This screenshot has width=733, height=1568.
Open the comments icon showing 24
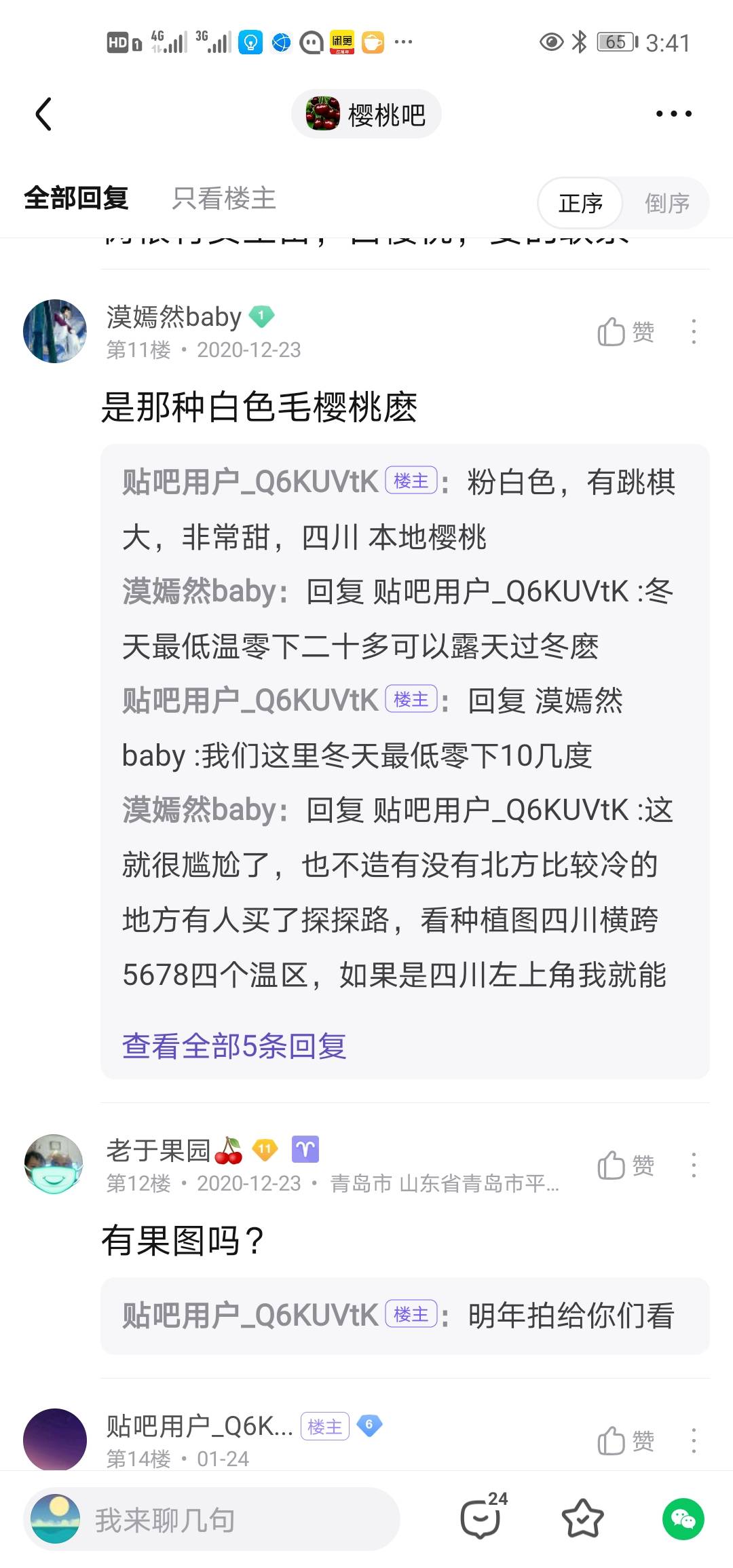483,1518
